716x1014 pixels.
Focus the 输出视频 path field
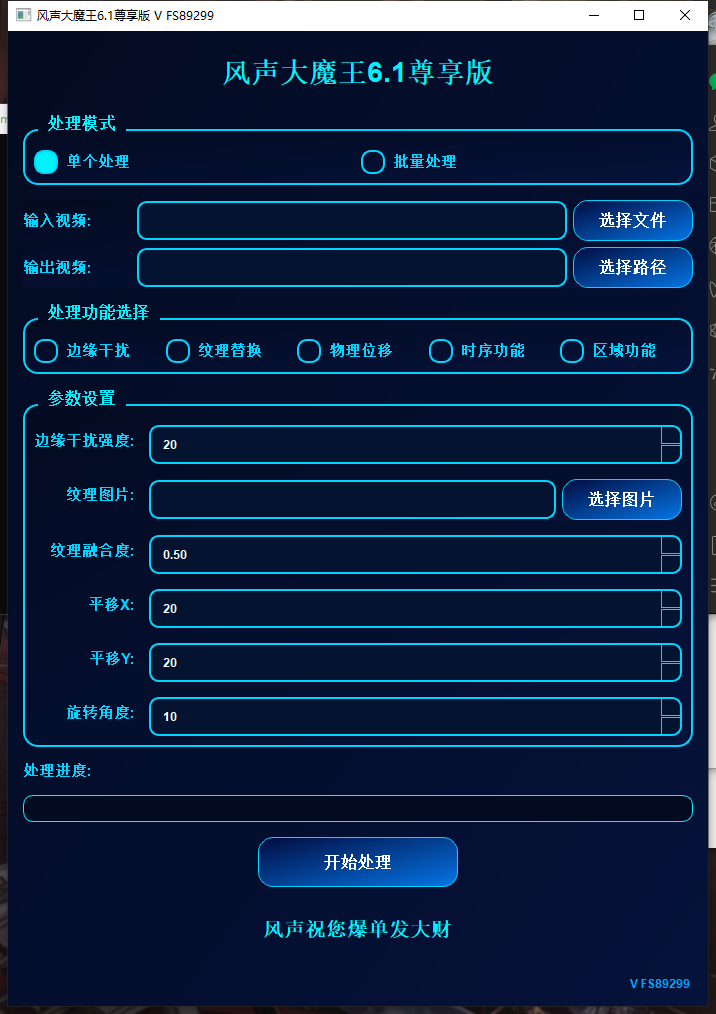pos(352,268)
